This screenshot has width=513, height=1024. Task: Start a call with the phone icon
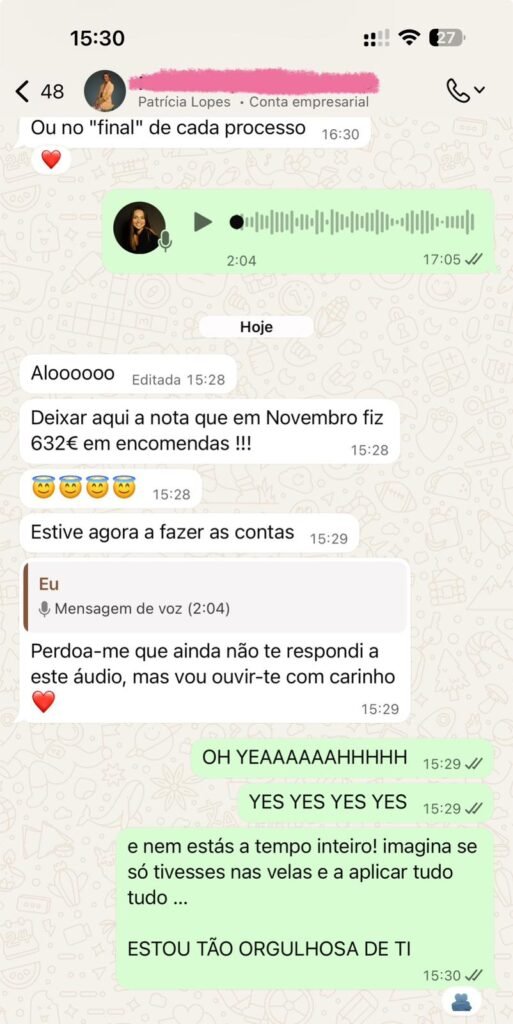coord(465,90)
